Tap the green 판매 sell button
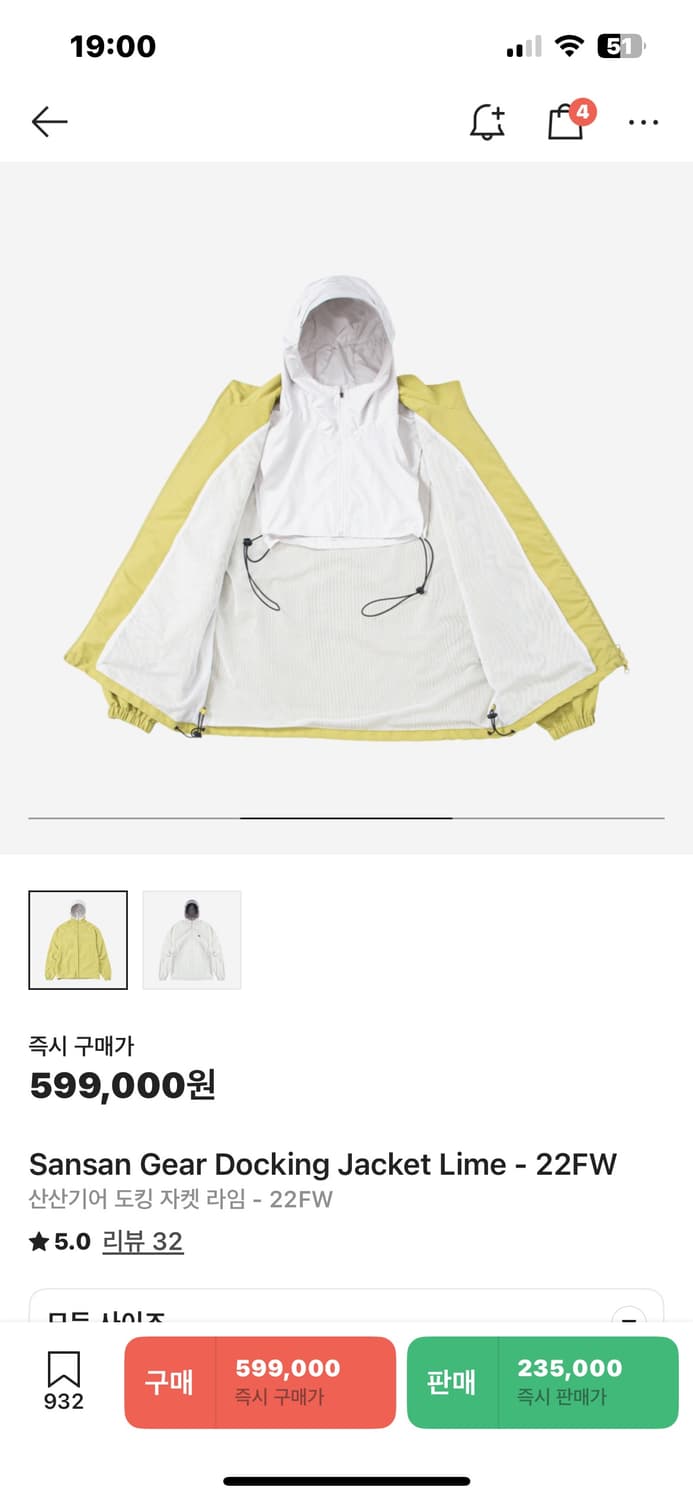 coord(542,1382)
